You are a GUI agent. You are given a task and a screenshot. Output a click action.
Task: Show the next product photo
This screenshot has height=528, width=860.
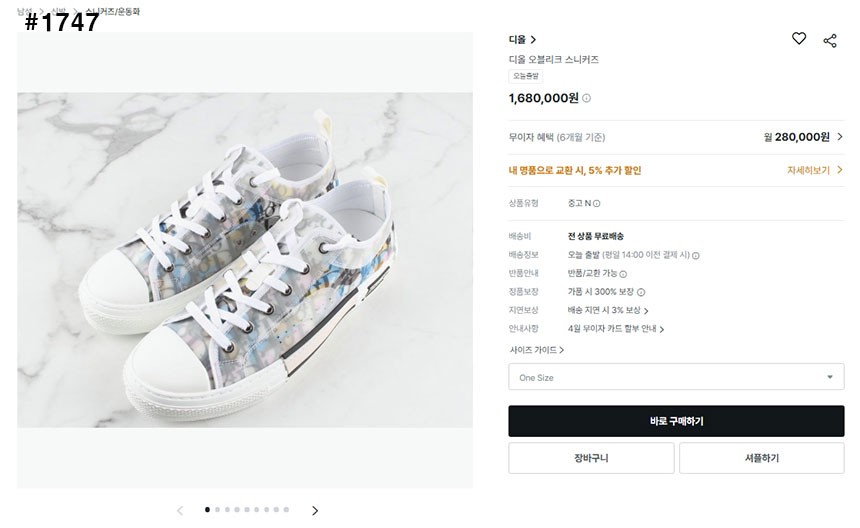point(315,510)
